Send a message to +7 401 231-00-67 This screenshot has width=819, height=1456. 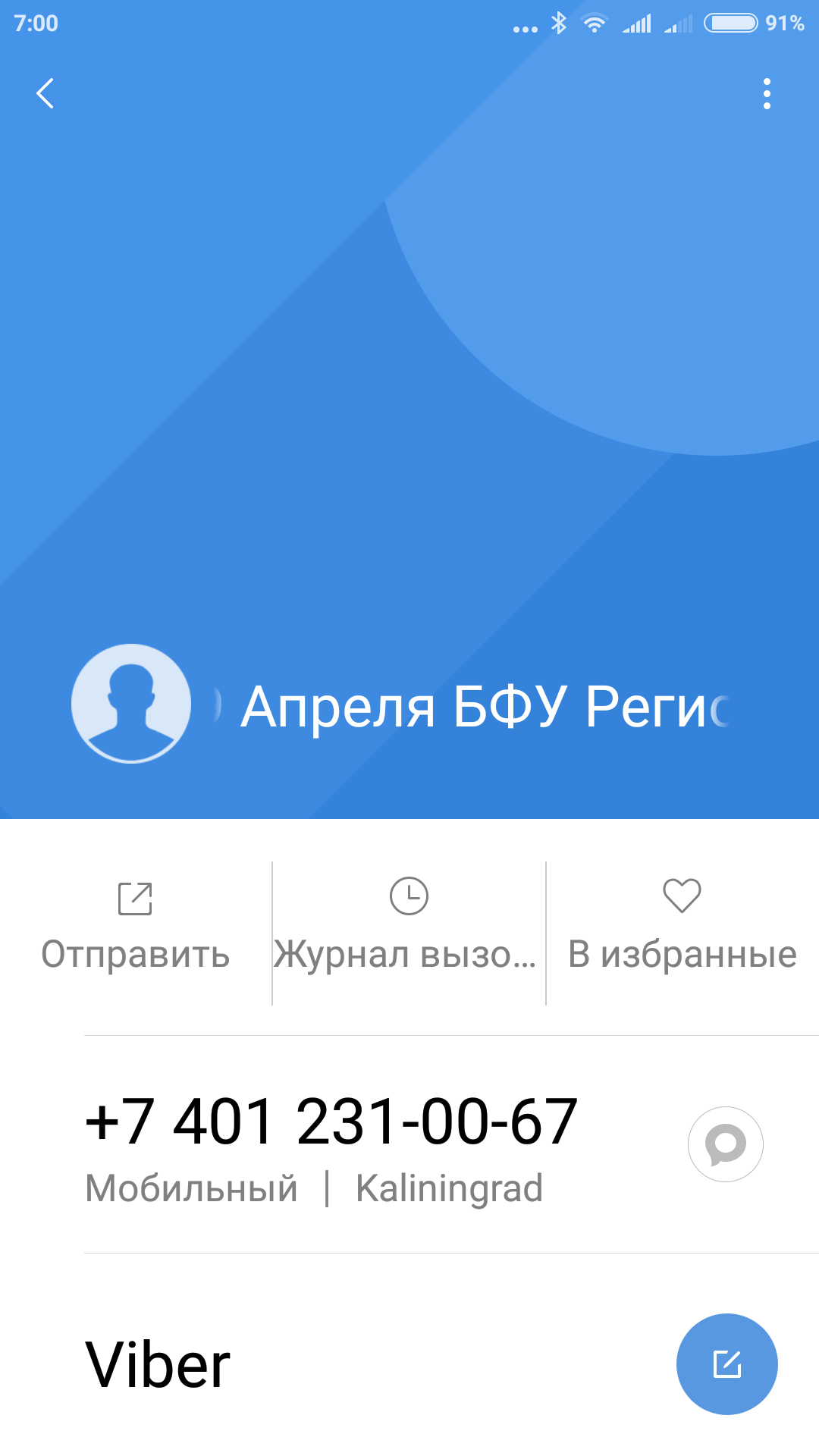click(725, 1144)
